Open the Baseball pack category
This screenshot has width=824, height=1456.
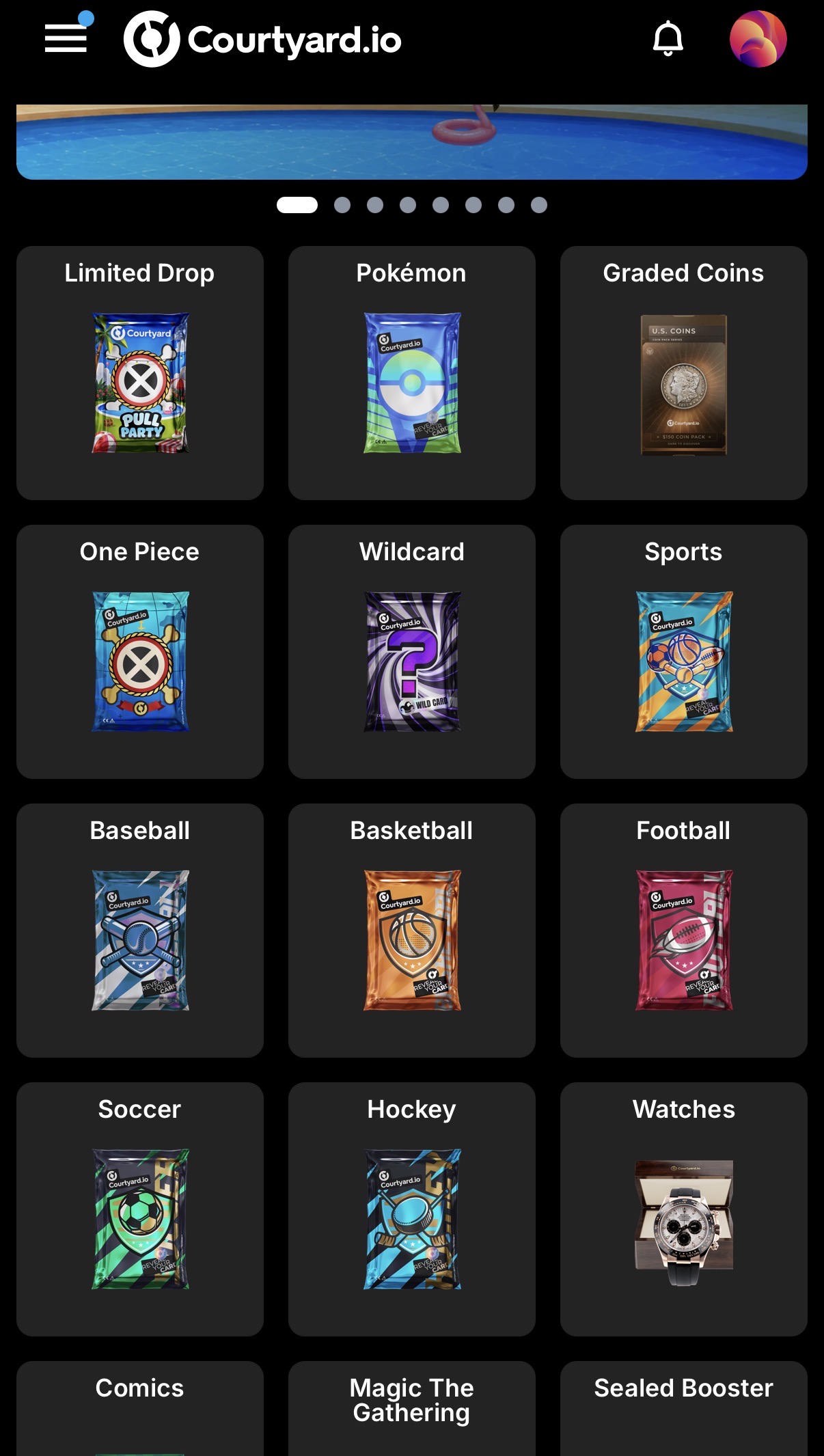point(140,931)
